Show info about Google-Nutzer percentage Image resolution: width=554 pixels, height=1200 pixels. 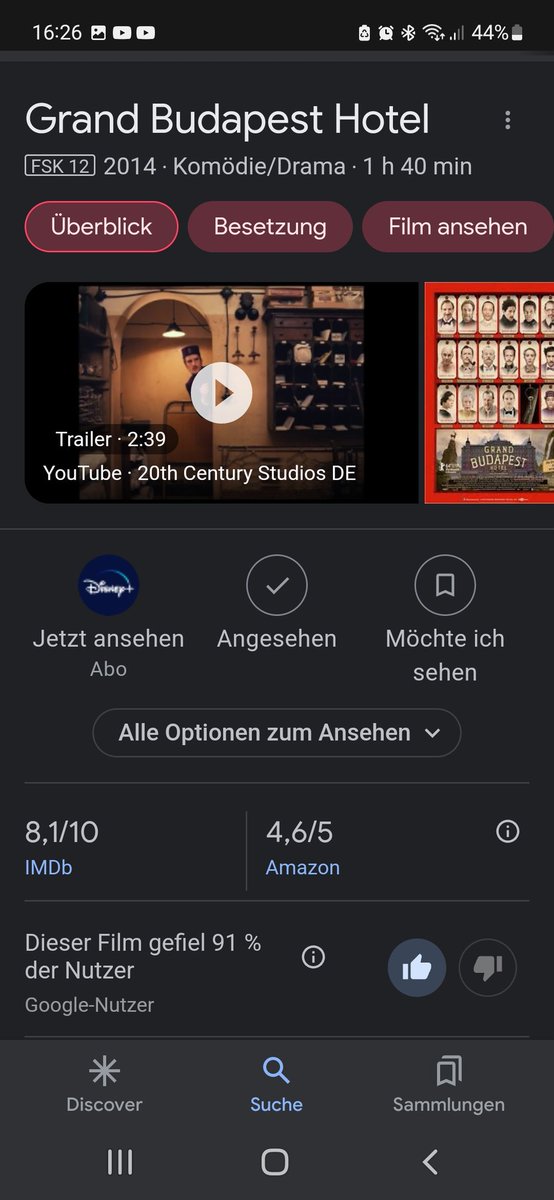click(313, 957)
